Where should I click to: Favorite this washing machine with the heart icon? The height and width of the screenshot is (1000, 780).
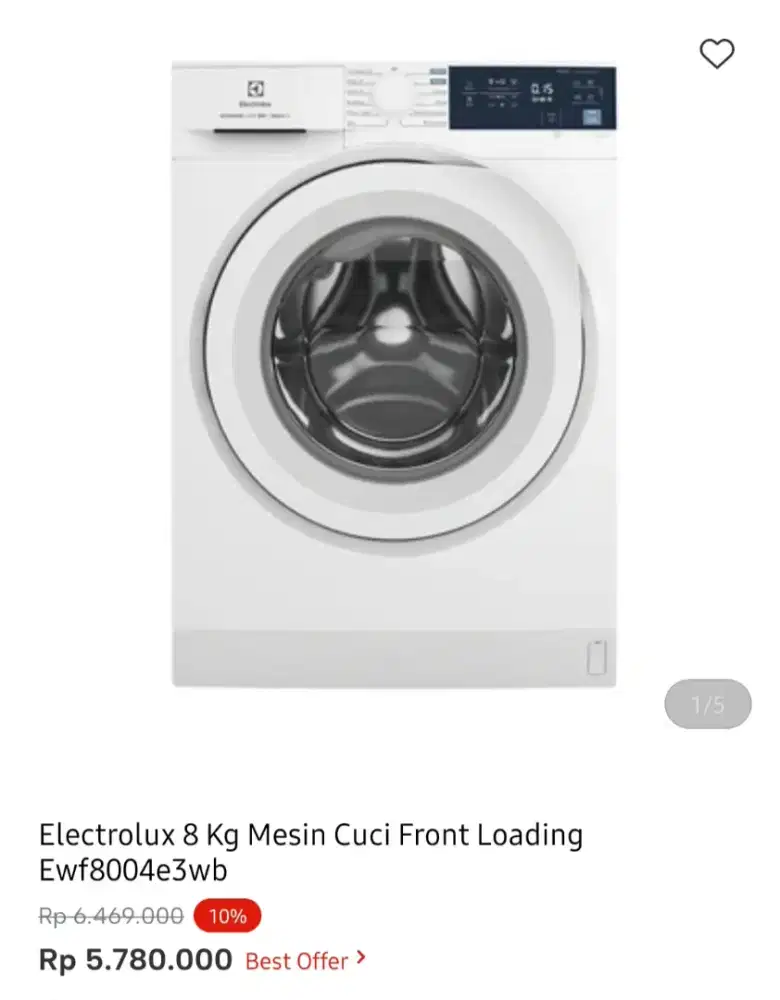coord(717,55)
